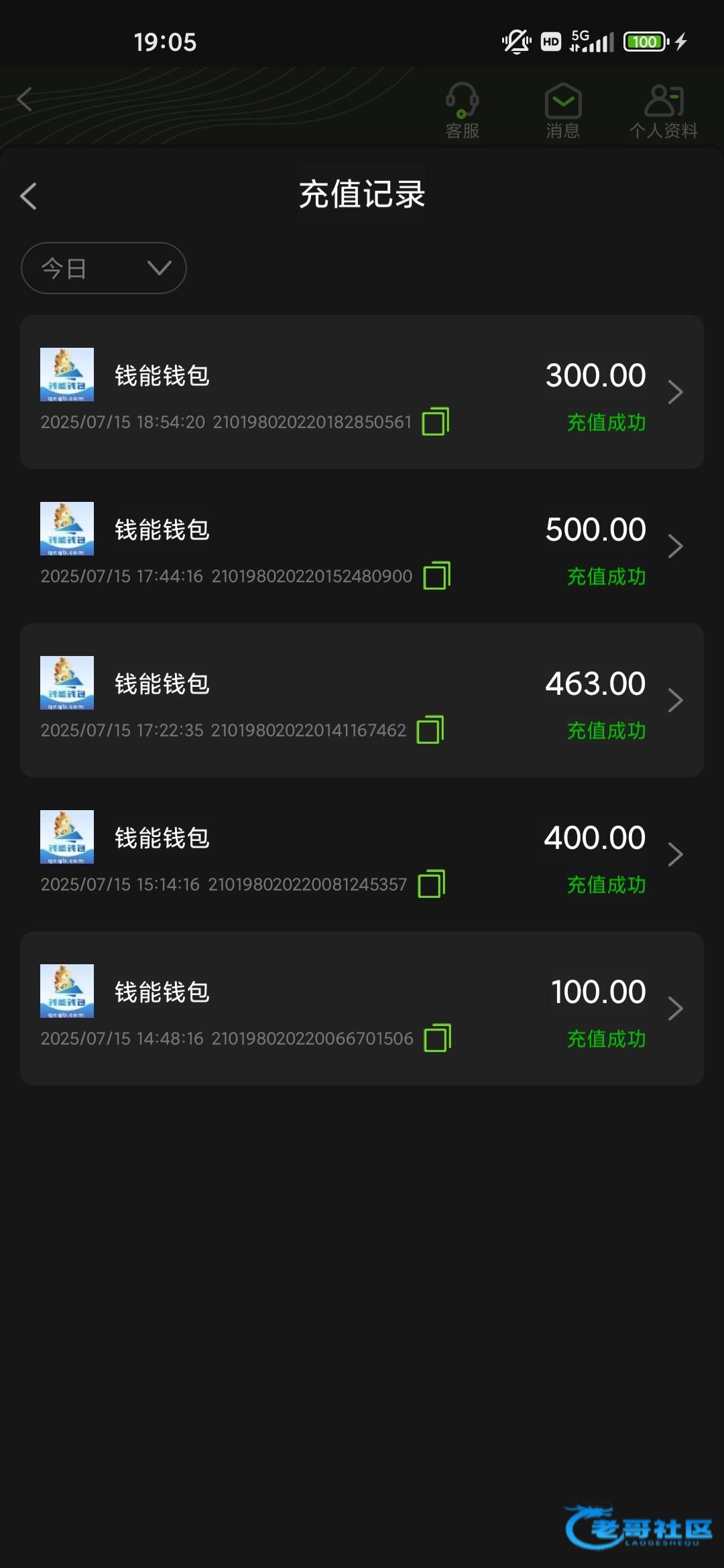The height and width of the screenshot is (1568, 724).
Task: Copy order number ending 2480900
Action: click(436, 576)
